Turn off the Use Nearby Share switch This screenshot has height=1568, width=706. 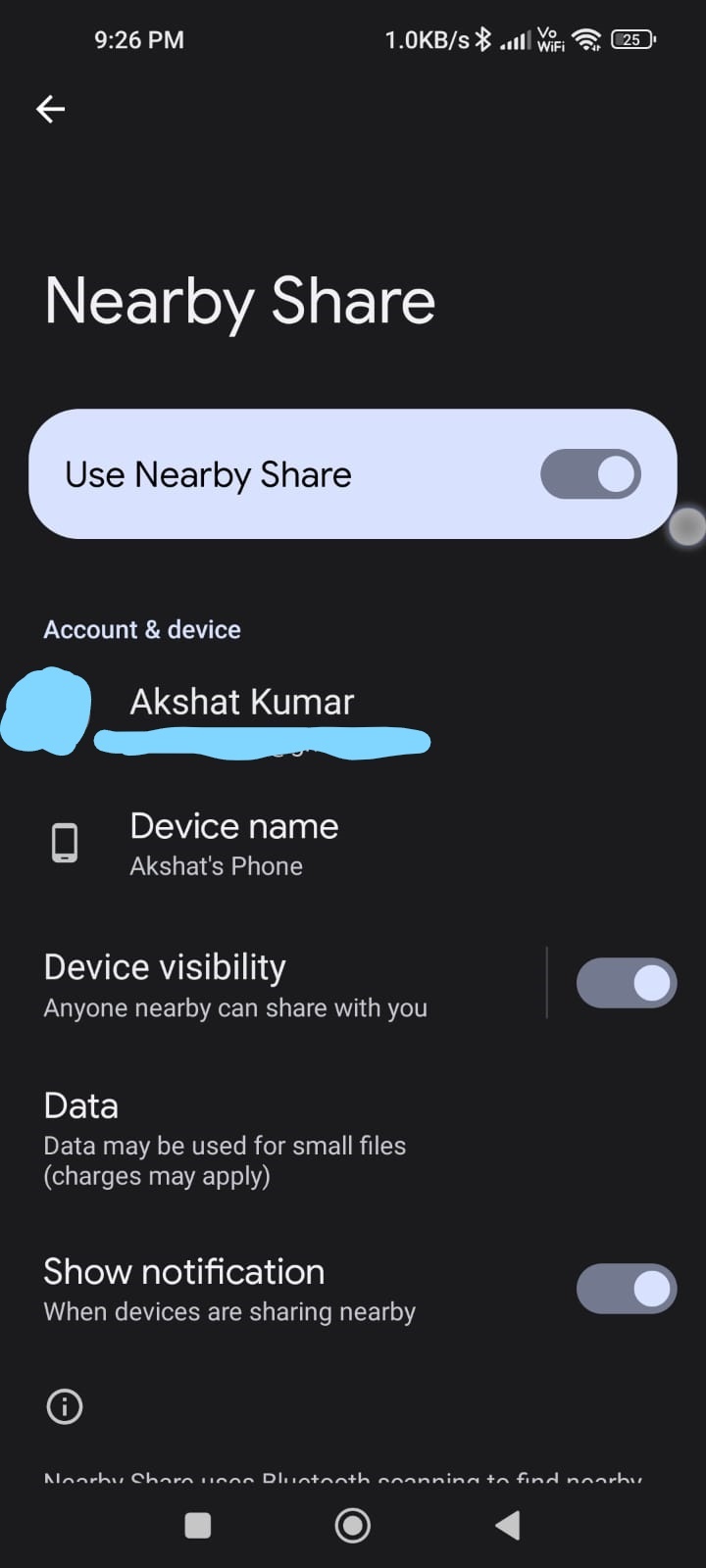590,474
